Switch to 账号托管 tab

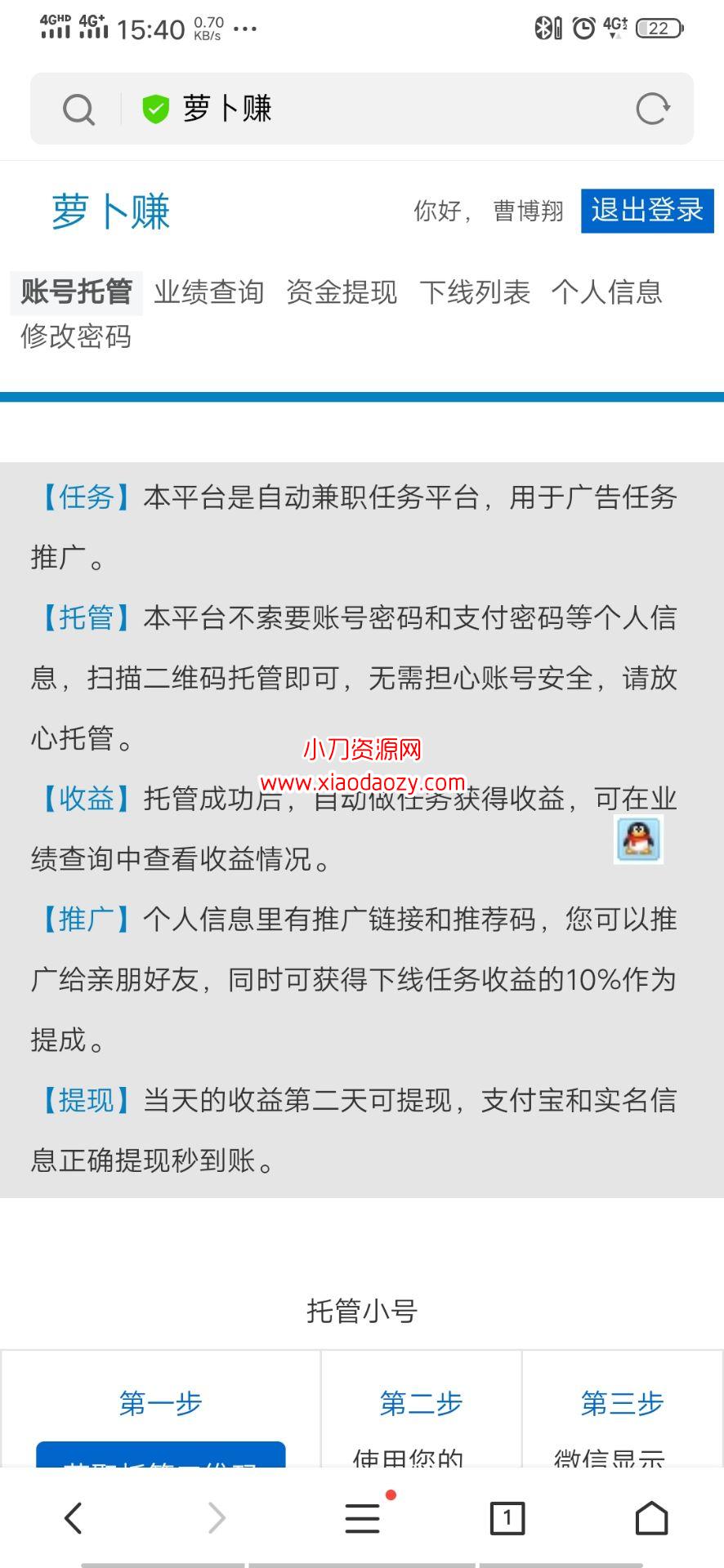[x=77, y=292]
